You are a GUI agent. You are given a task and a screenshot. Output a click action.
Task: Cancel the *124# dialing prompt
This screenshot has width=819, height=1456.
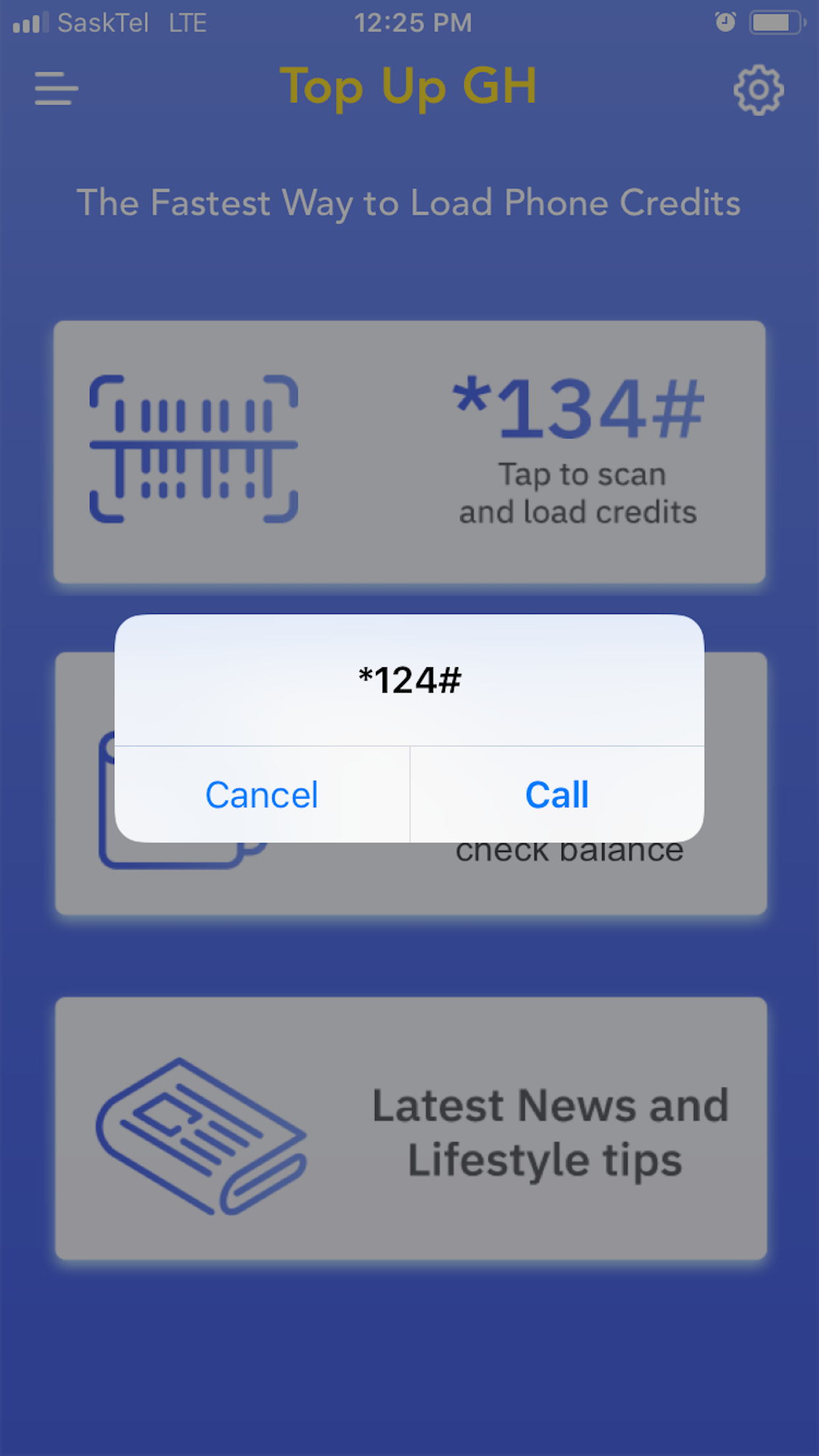coord(262,794)
